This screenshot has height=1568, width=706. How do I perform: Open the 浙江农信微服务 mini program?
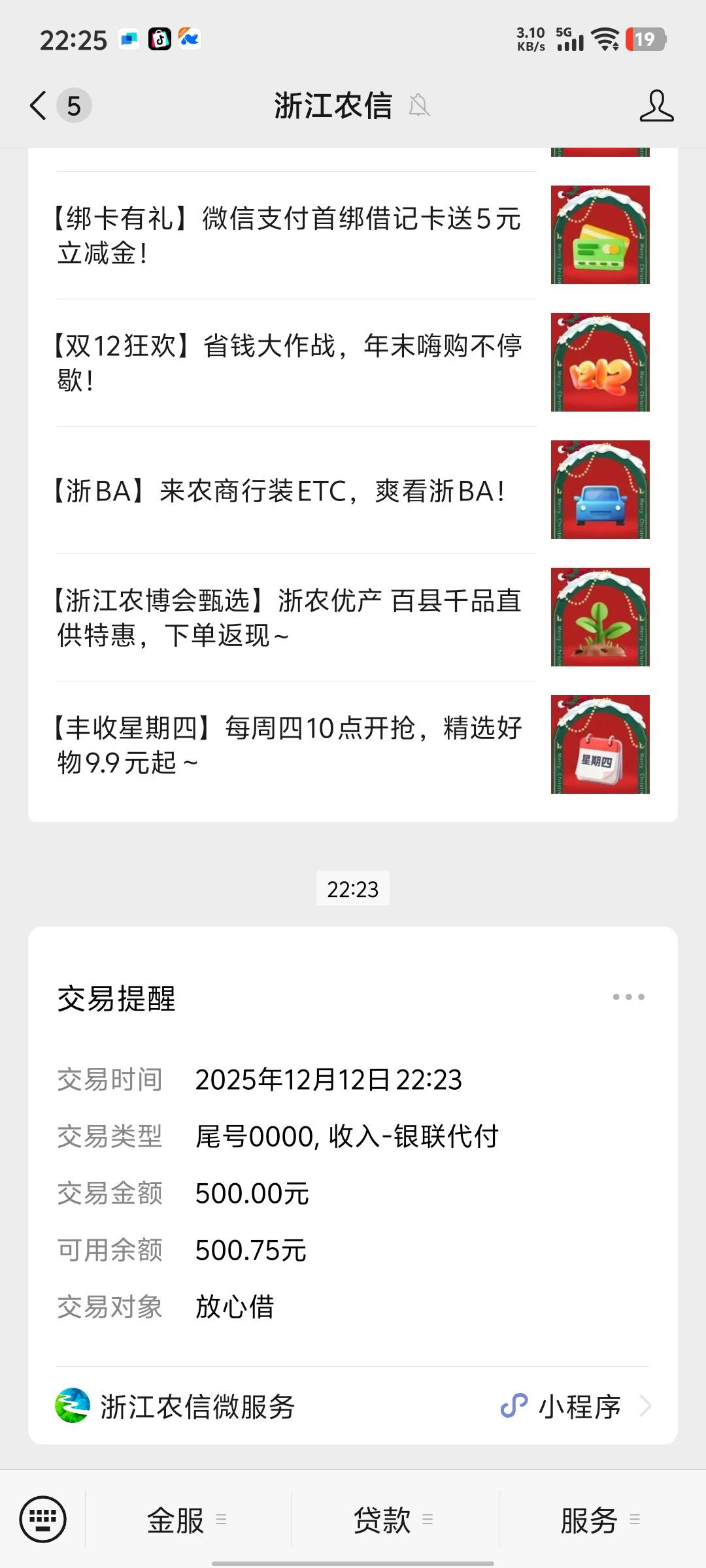coord(353,1406)
